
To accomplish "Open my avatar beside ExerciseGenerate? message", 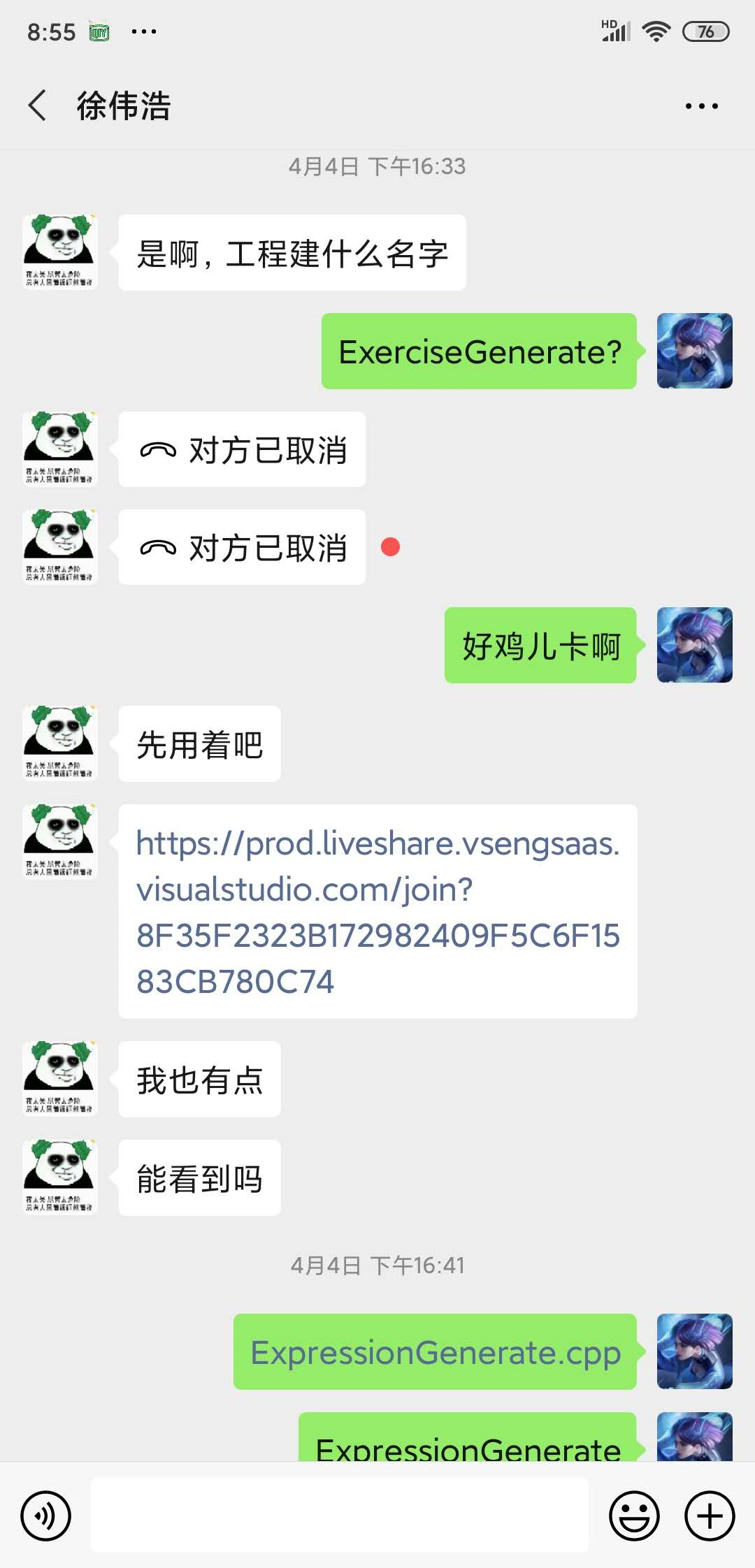I will click(694, 351).
